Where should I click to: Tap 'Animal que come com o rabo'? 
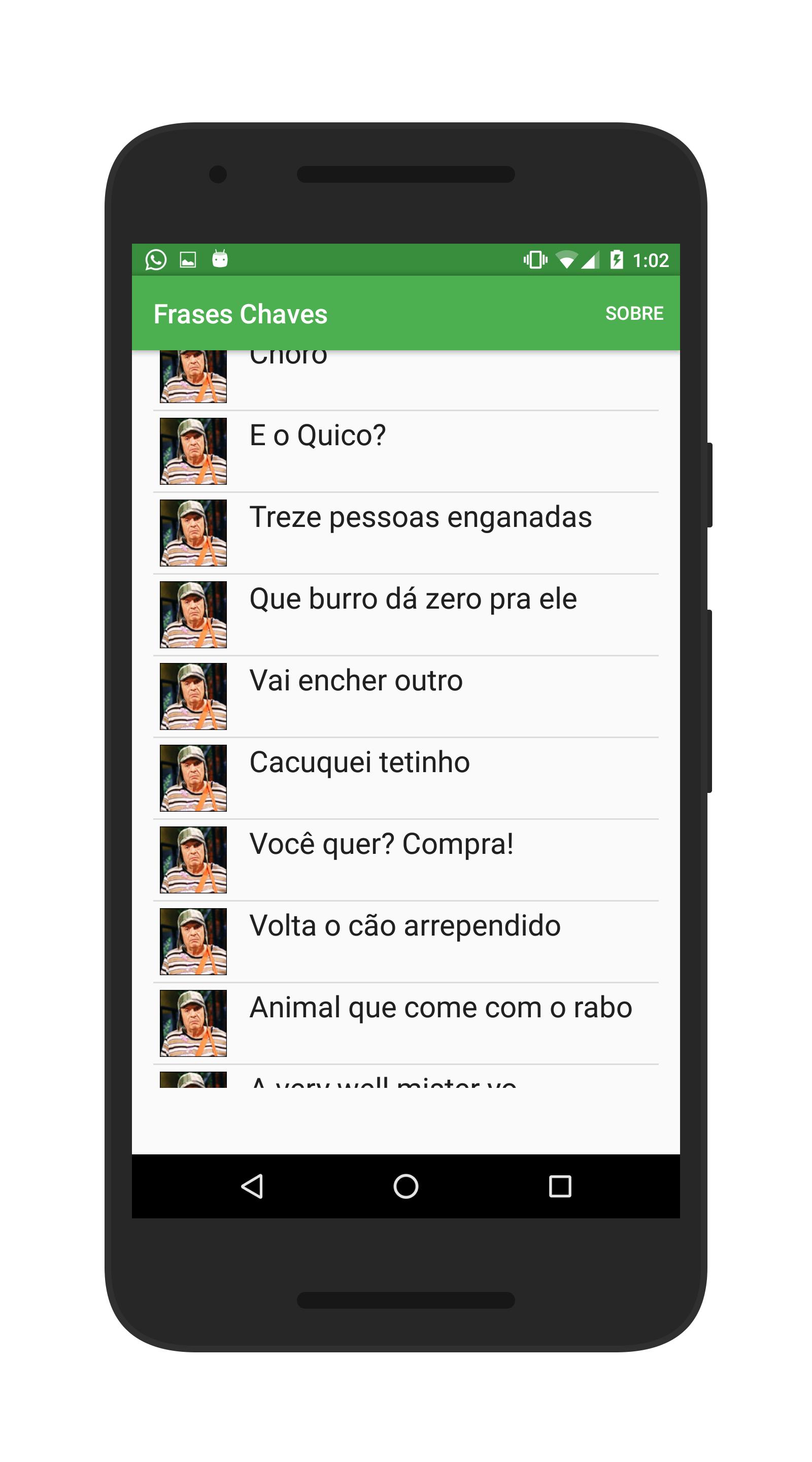click(x=405, y=1023)
